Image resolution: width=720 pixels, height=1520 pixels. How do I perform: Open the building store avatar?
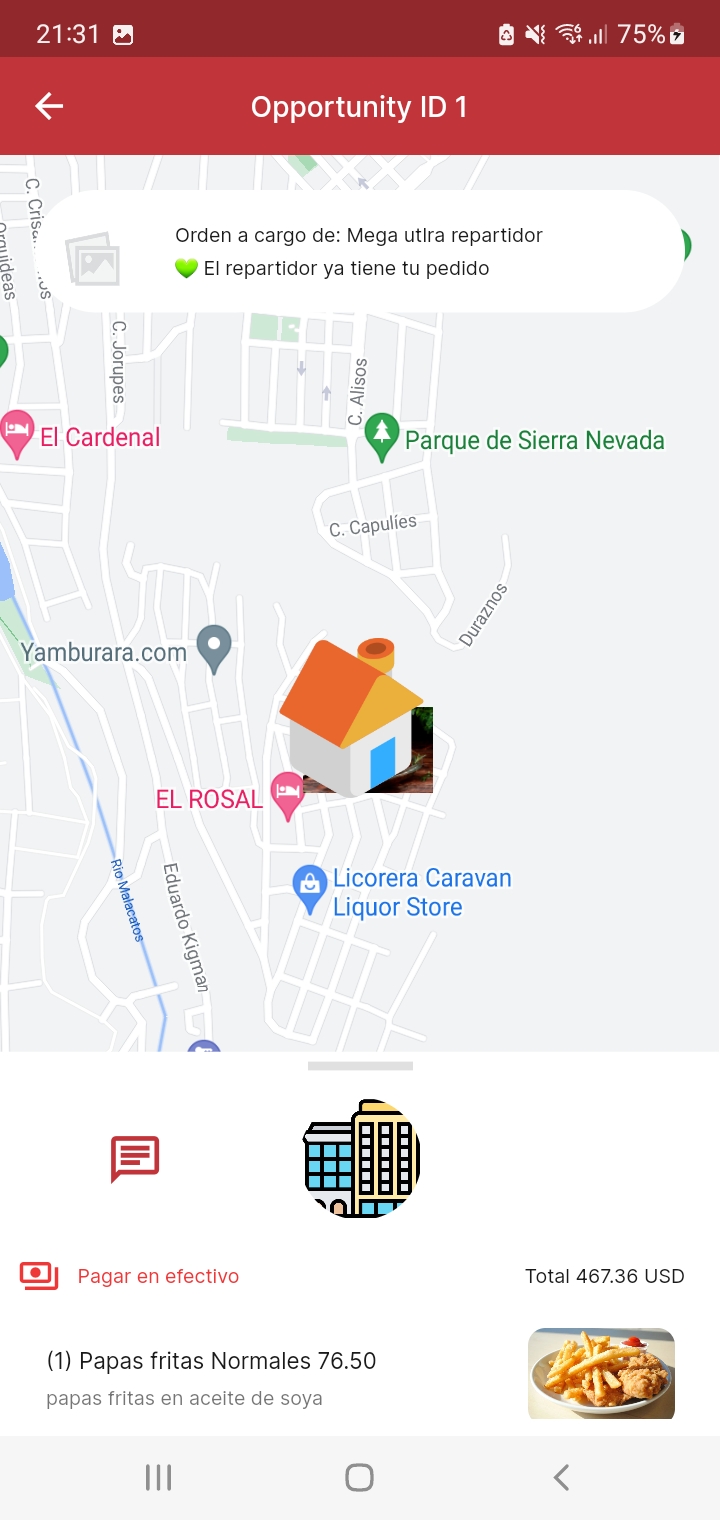coord(361,1159)
